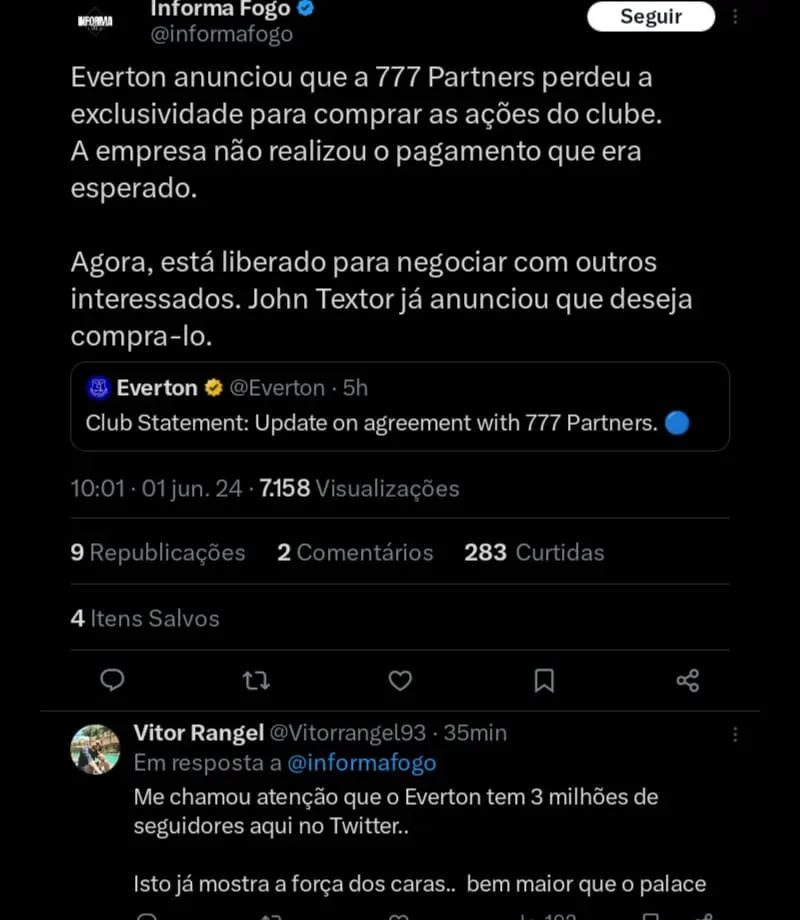The image size is (800, 920).
Task: Repost Informa Fogo's post
Action: [256, 680]
